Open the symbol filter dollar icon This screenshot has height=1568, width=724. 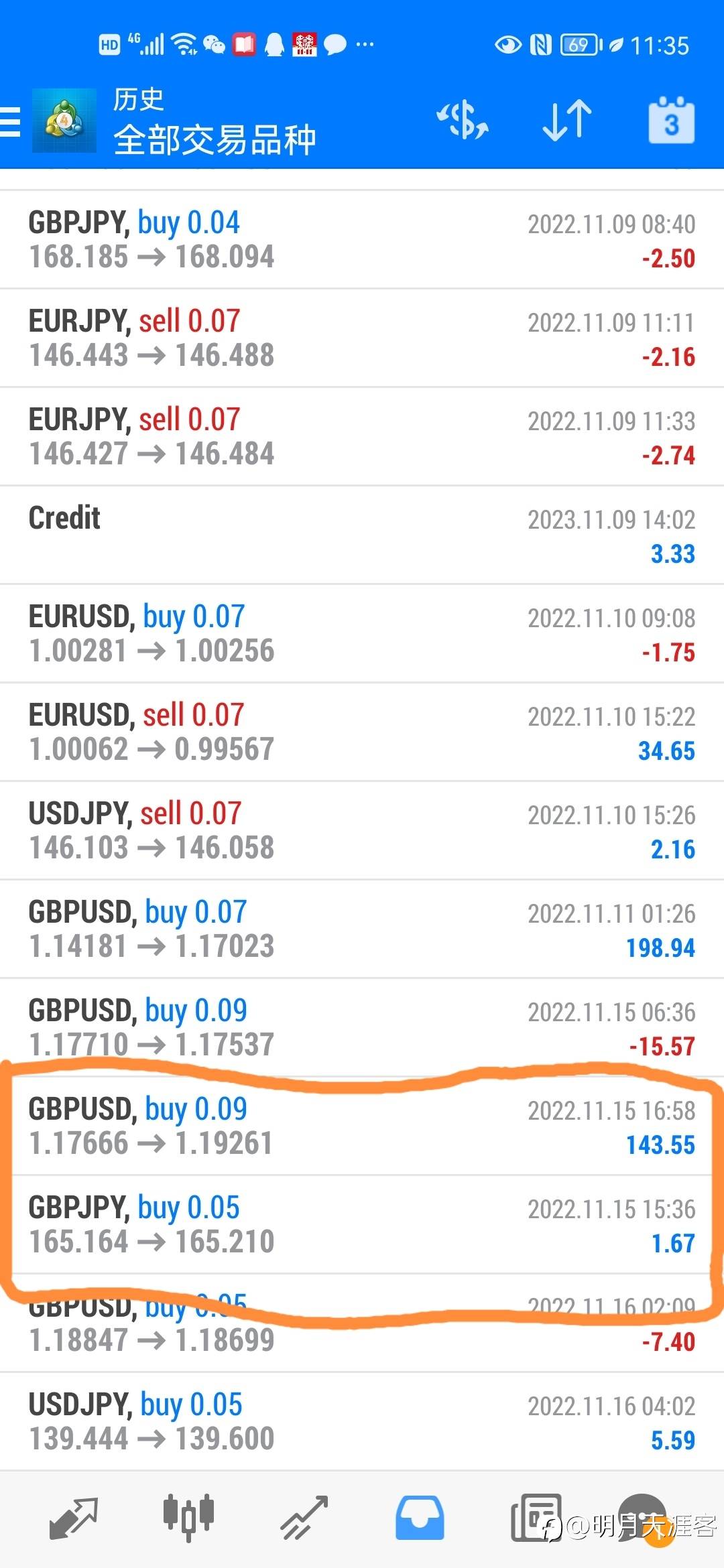tap(463, 121)
